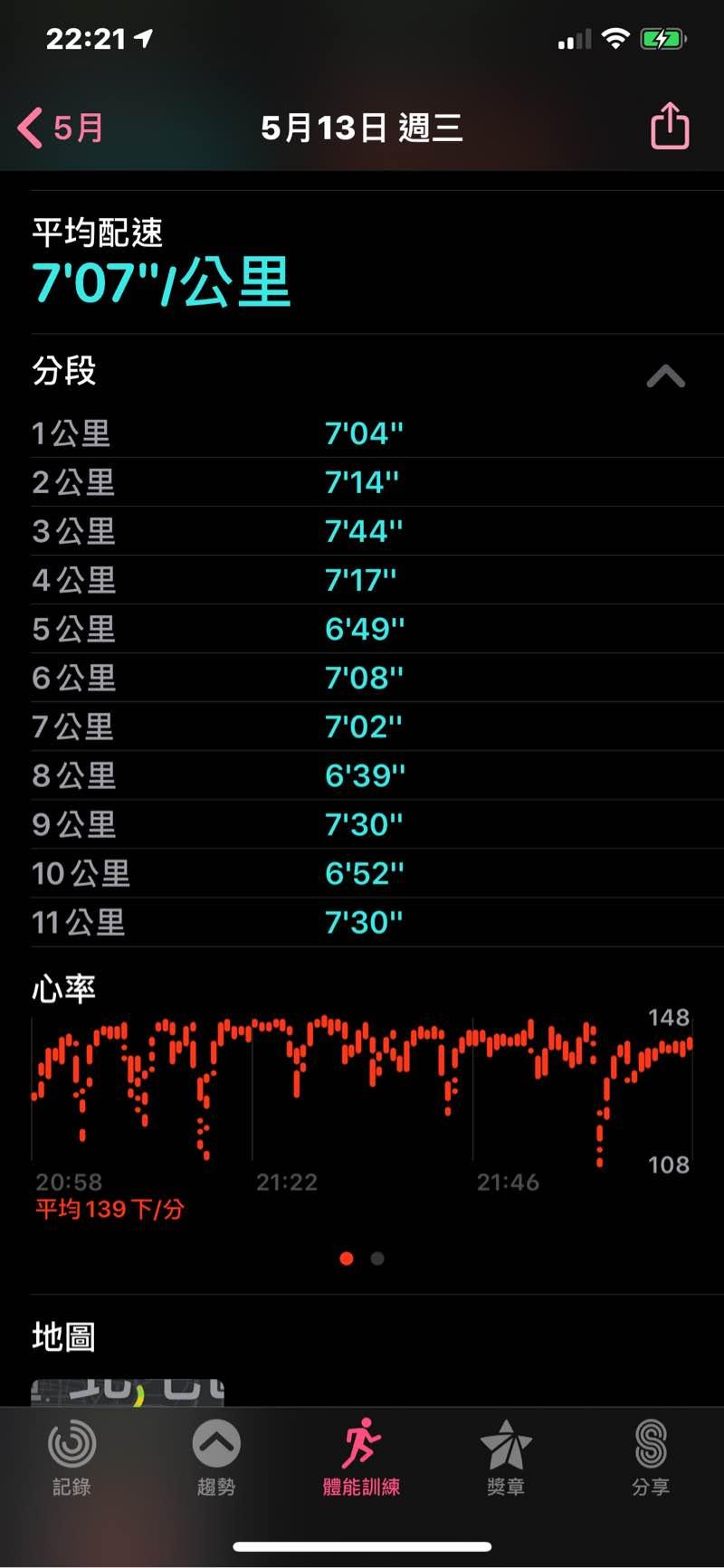Switch to the 記錄 tab

point(71,1457)
